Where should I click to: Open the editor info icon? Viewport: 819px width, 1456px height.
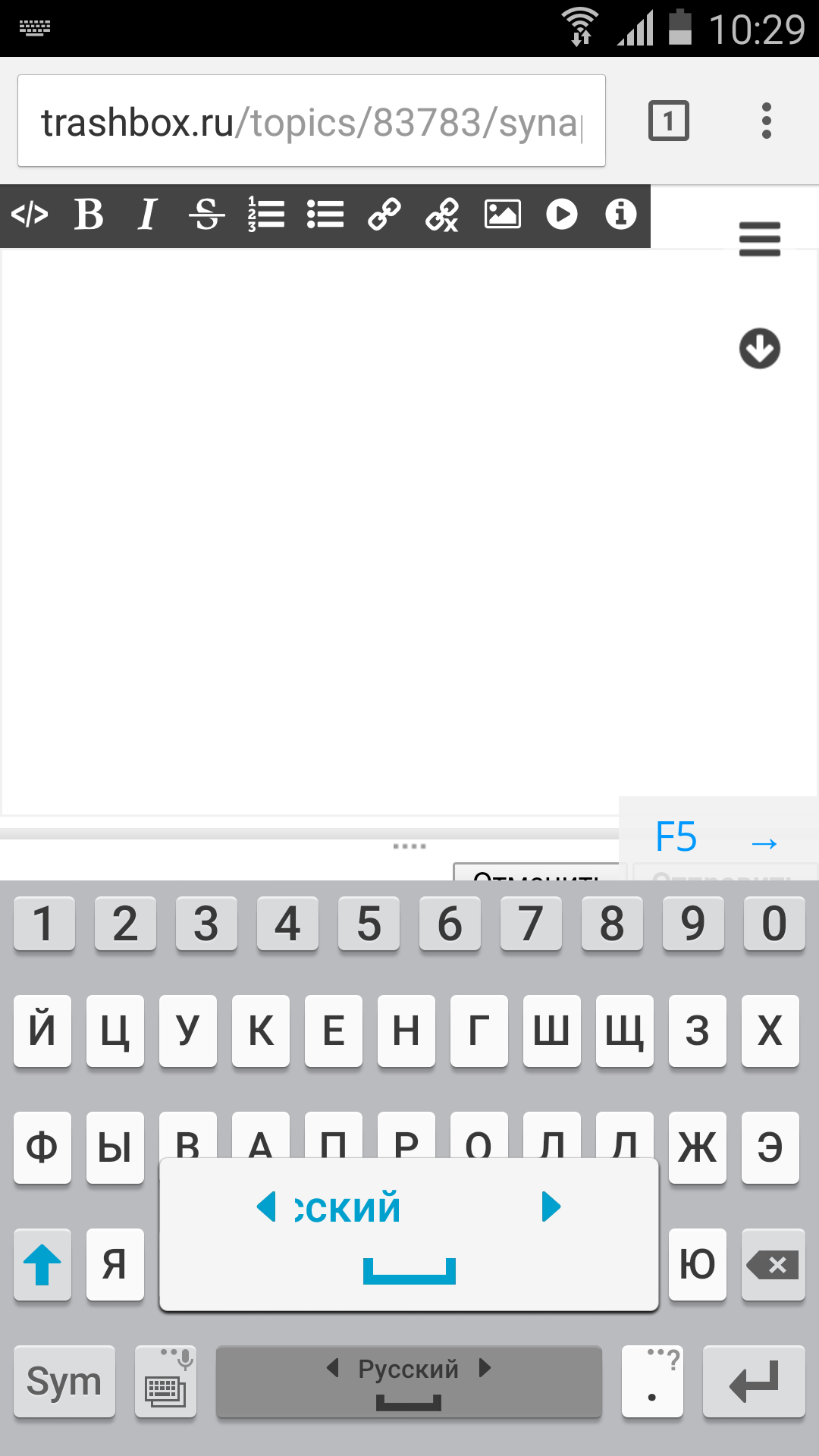(x=620, y=215)
